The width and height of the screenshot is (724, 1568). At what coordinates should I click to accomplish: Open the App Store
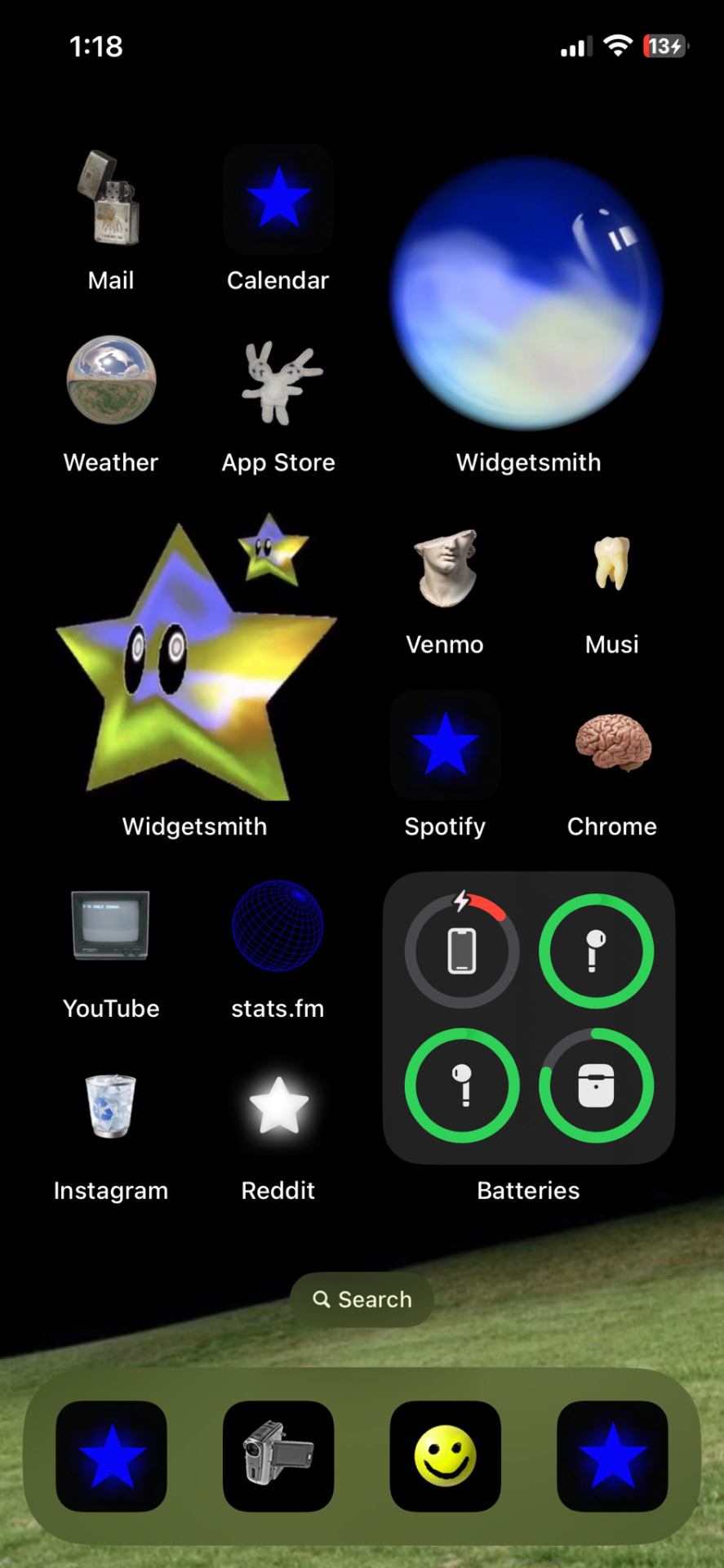pos(278,381)
